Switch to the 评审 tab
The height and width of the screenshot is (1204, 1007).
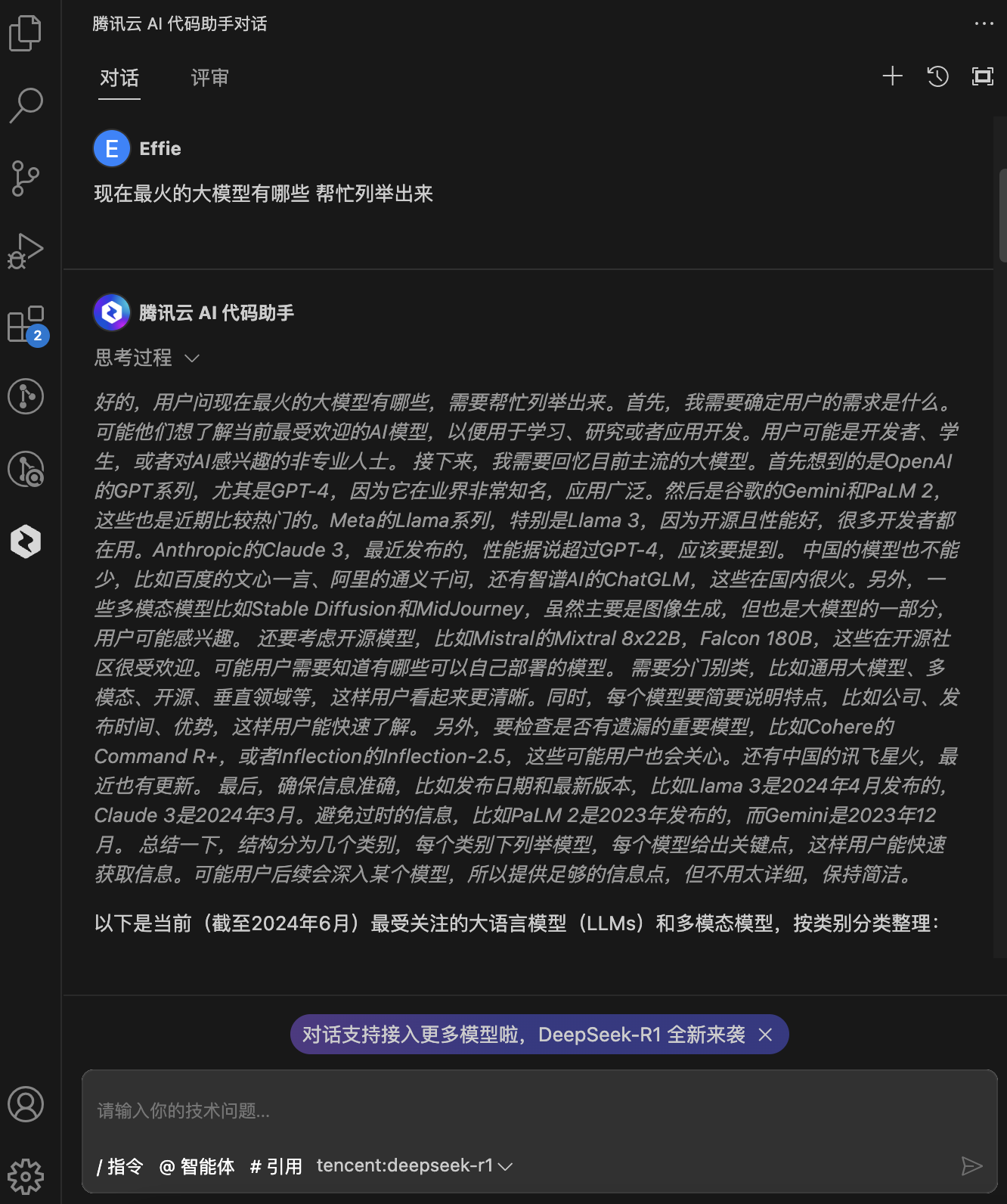(x=209, y=78)
